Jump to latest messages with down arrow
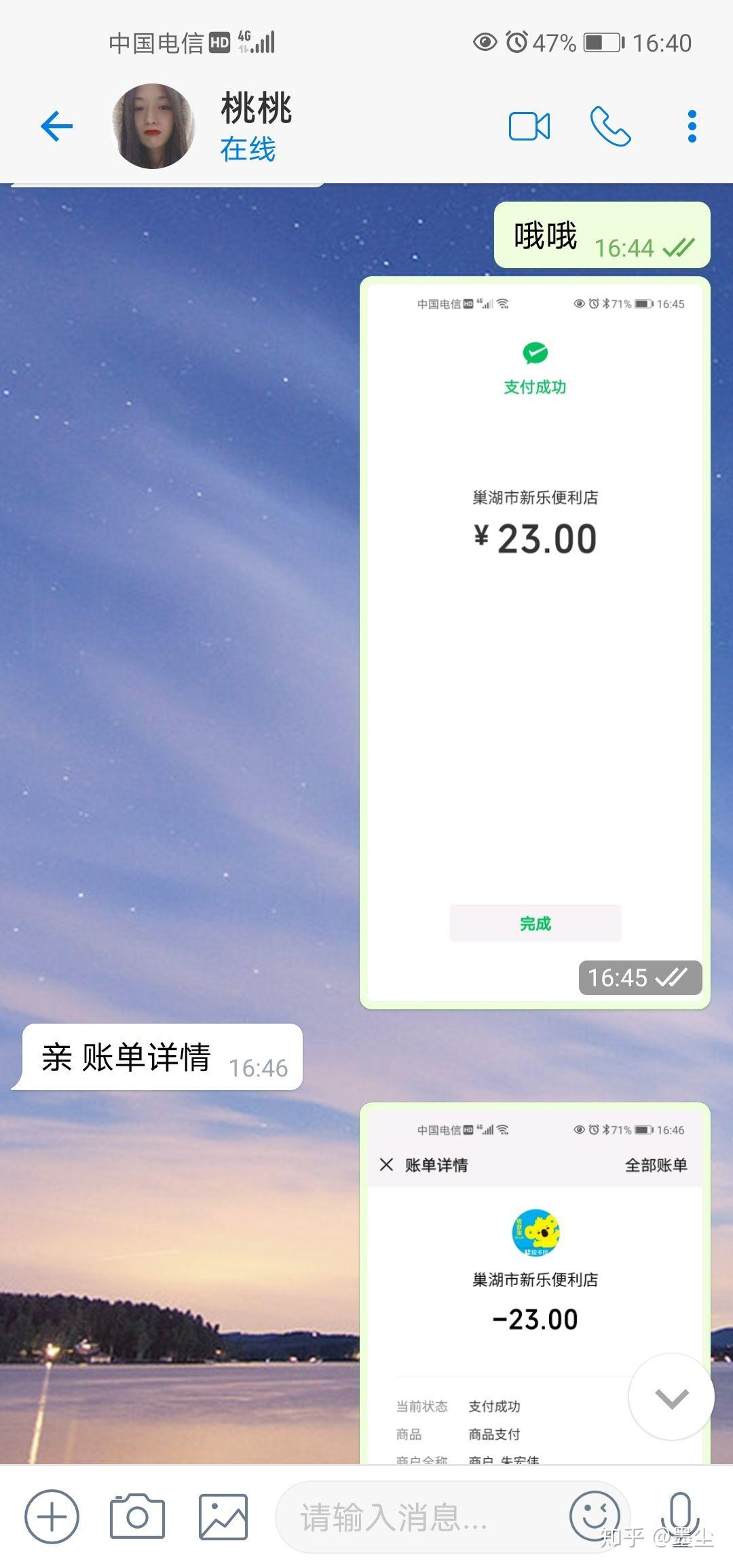This screenshot has height=1568, width=733. click(x=671, y=1398)
